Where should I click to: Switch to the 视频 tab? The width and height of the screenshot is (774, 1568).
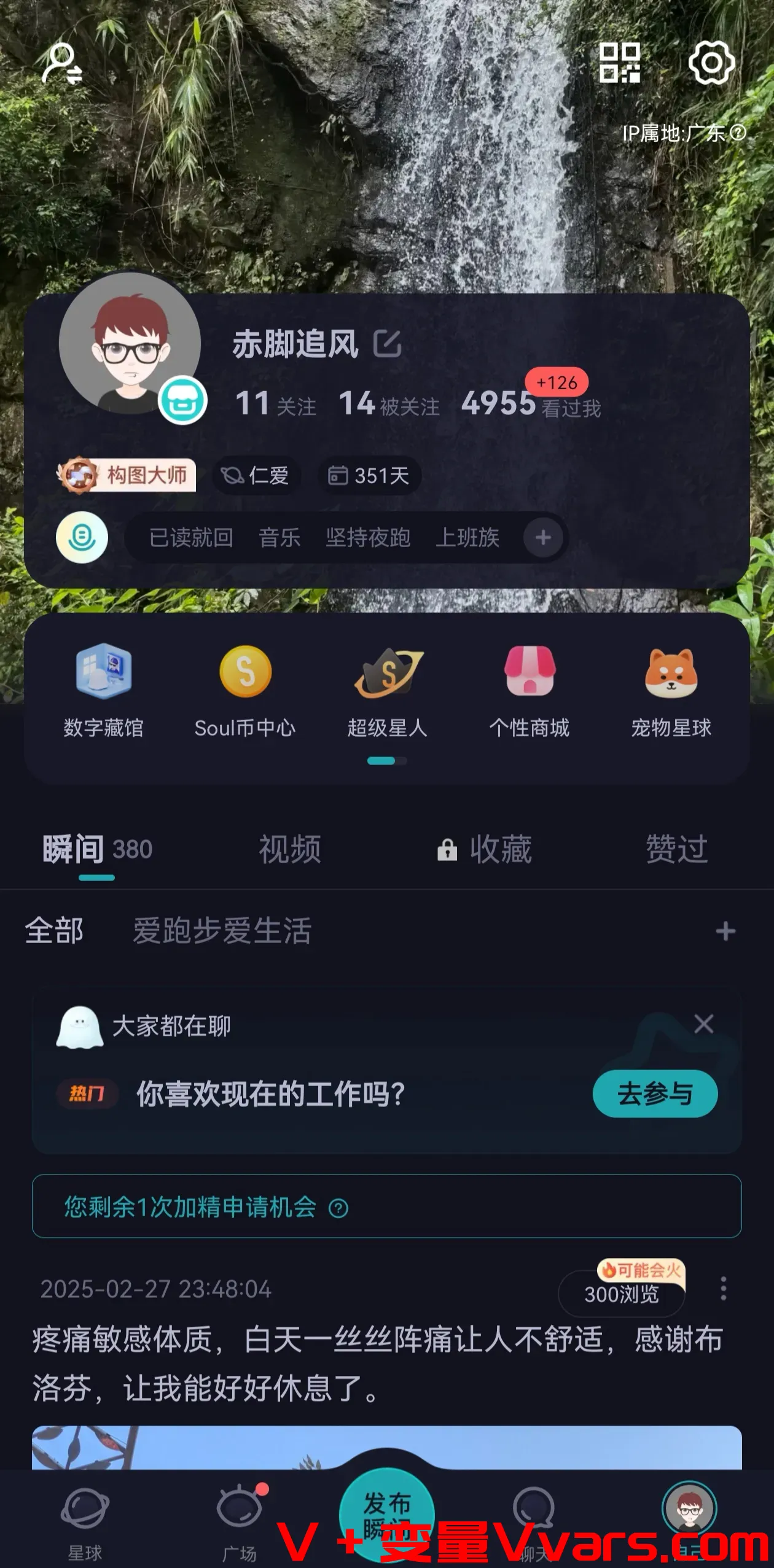[x=289, y=849]
